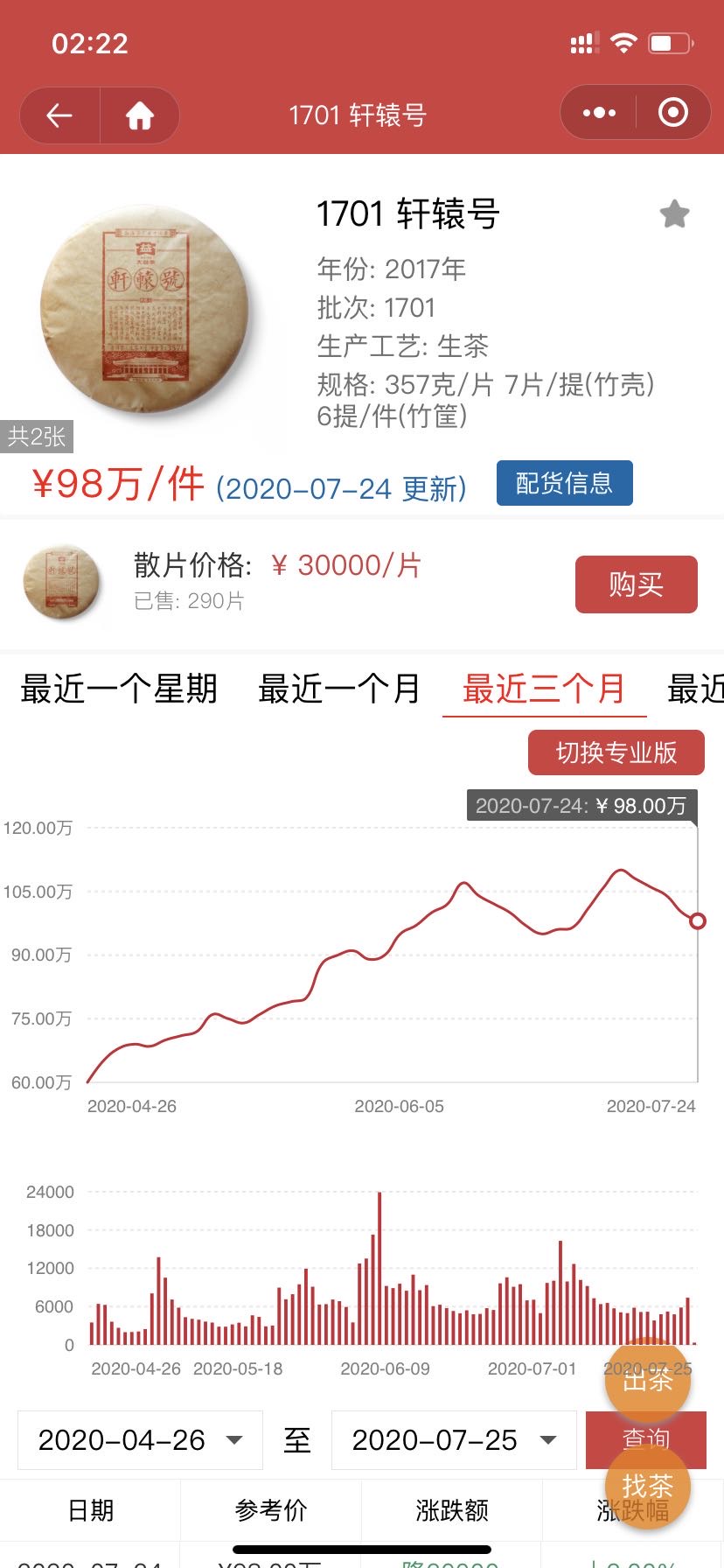Viewport: 724px width, 1568px height.
Task: Tap the 找茶 floating button
Action: coord(648,1486)
